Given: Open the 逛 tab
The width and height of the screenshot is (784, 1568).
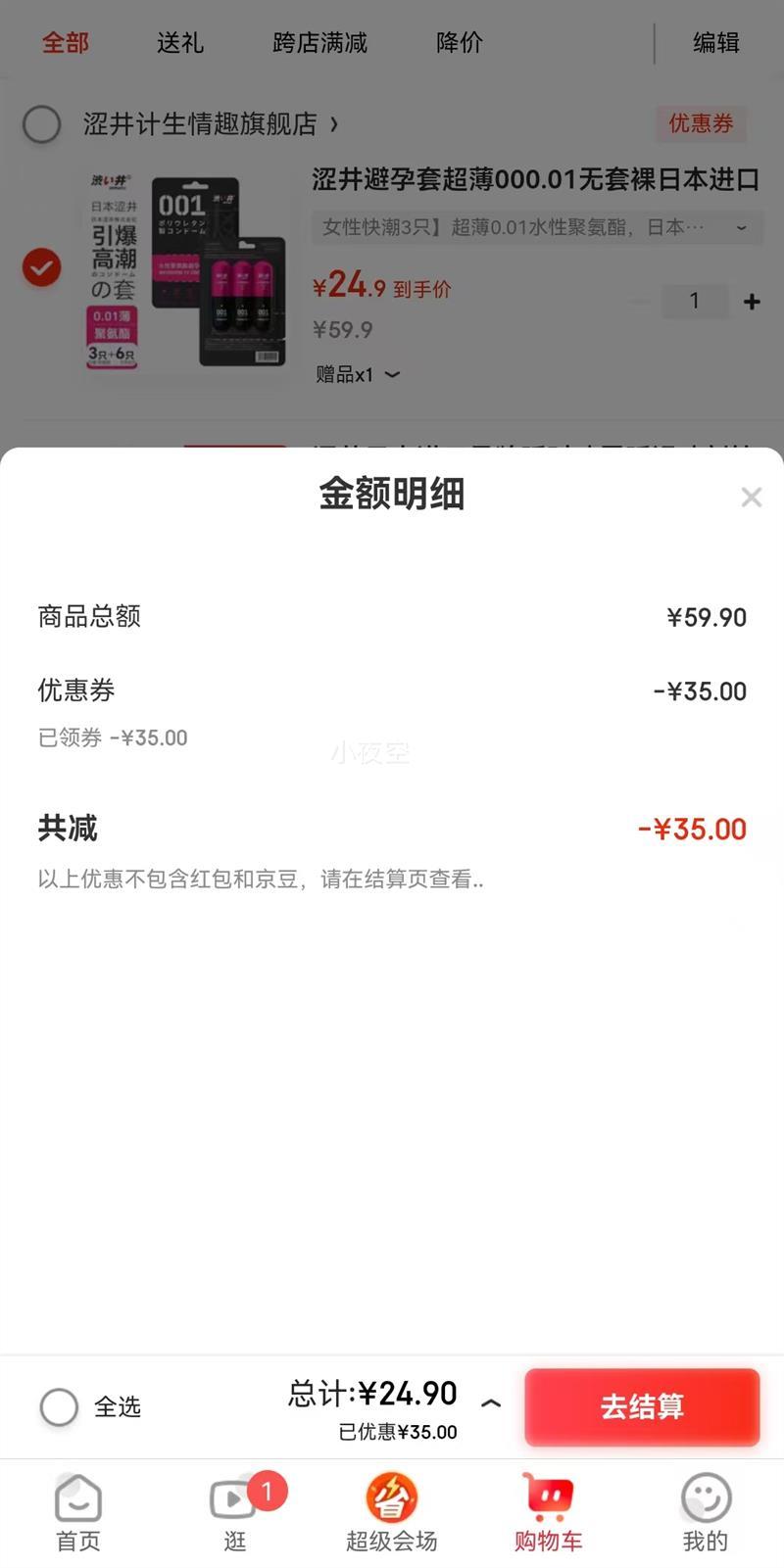Looking at the screenshot, I should pos(235,1513).
